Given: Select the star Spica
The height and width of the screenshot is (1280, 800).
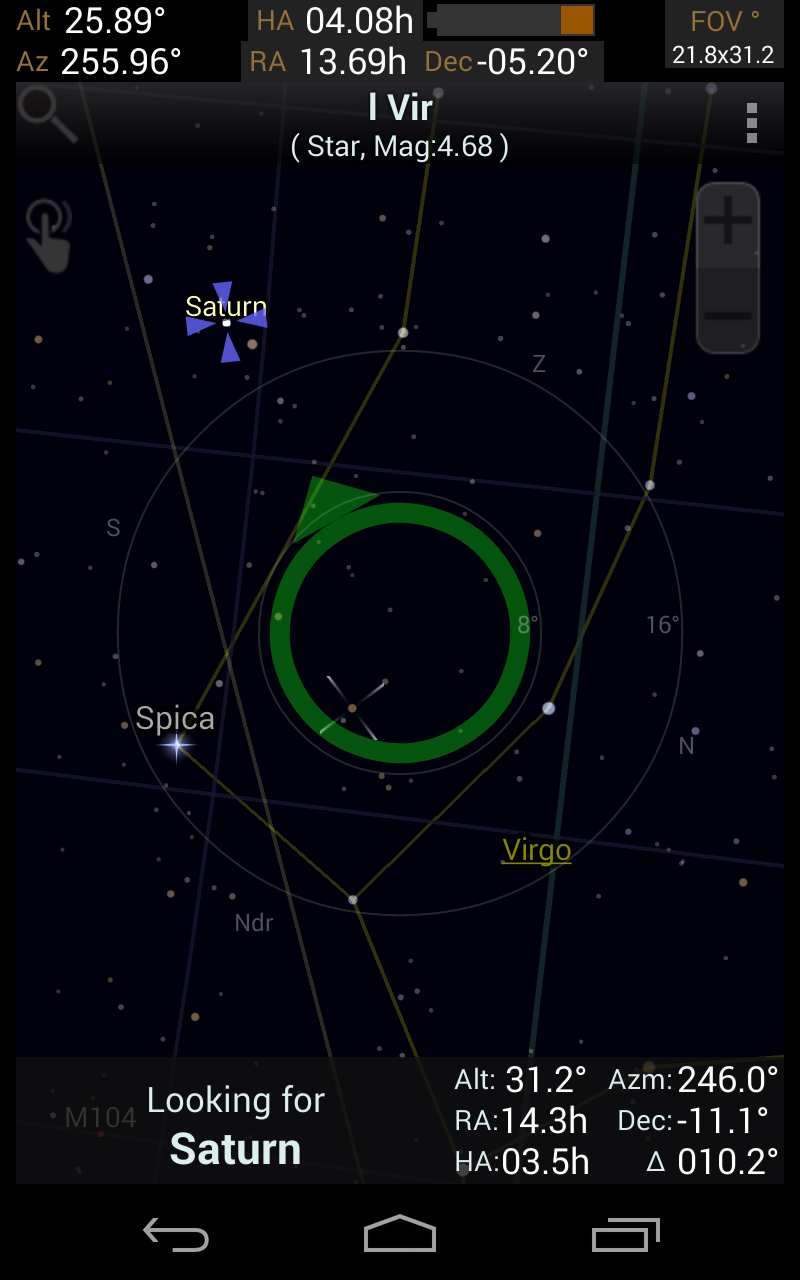Looking at the screenshot, I should (x=177, y=744).
